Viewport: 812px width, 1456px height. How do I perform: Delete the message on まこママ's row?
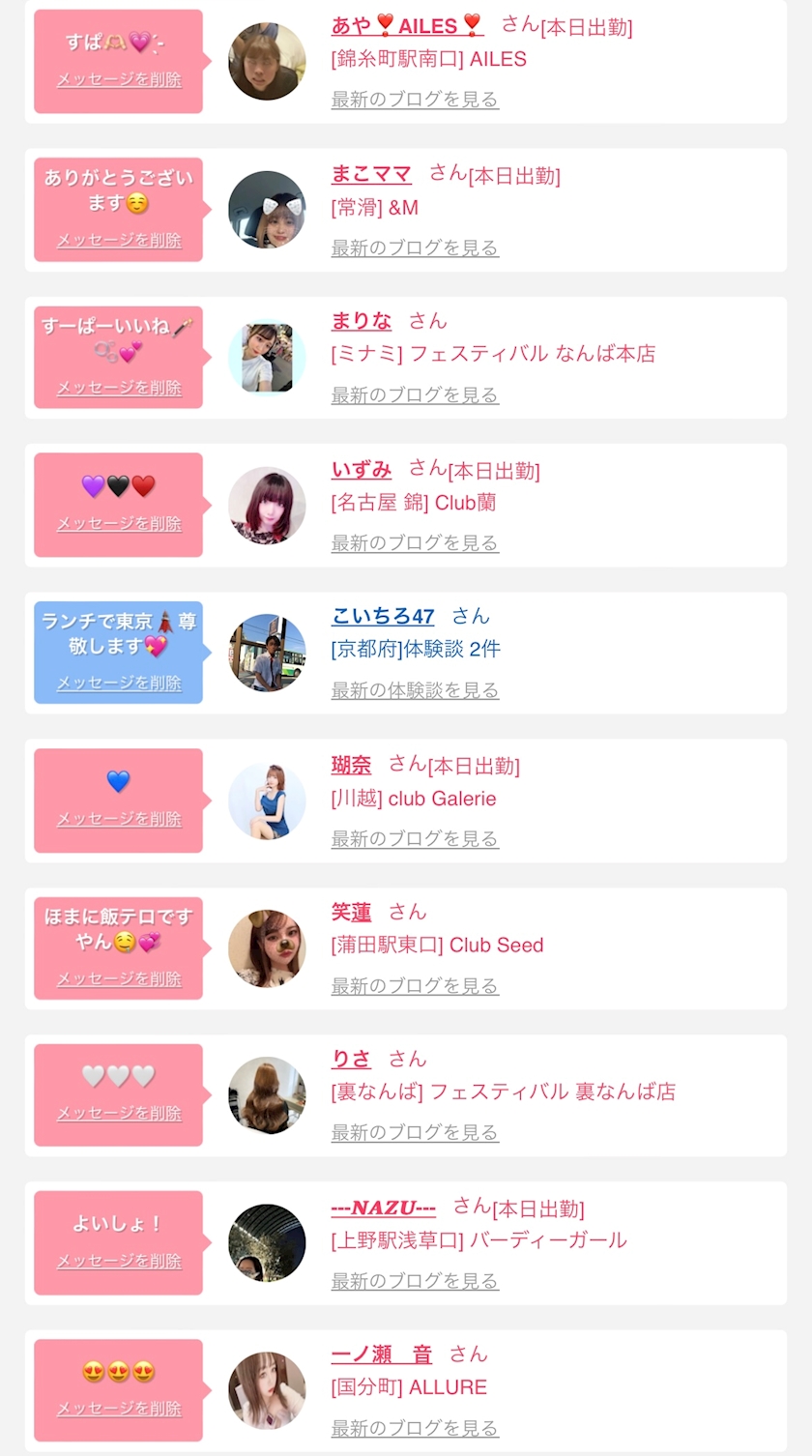[119, 240]
